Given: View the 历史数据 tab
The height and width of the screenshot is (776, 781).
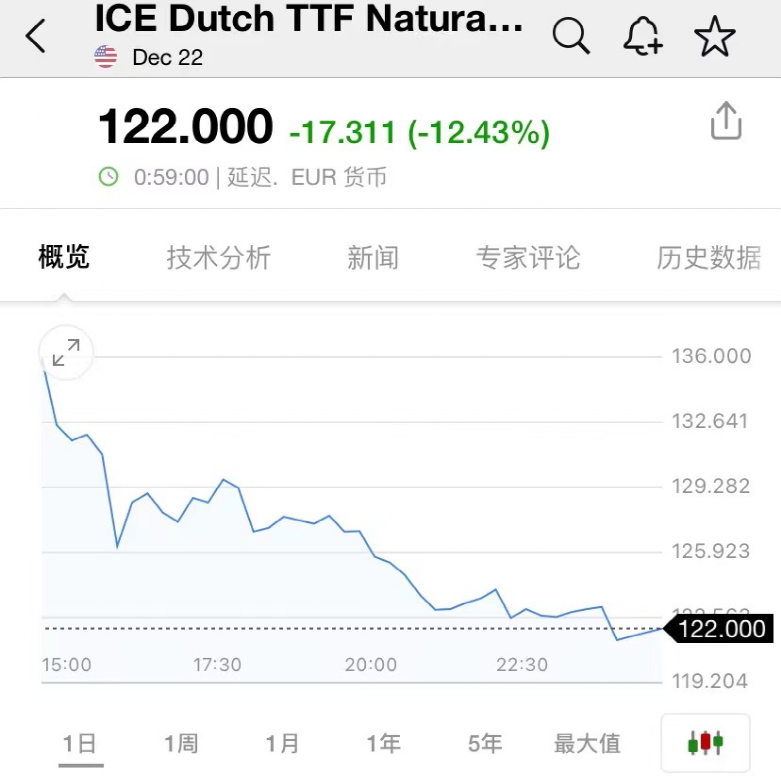Looking at the screenshot, I should pyautogui.click(x=708, y=258).
